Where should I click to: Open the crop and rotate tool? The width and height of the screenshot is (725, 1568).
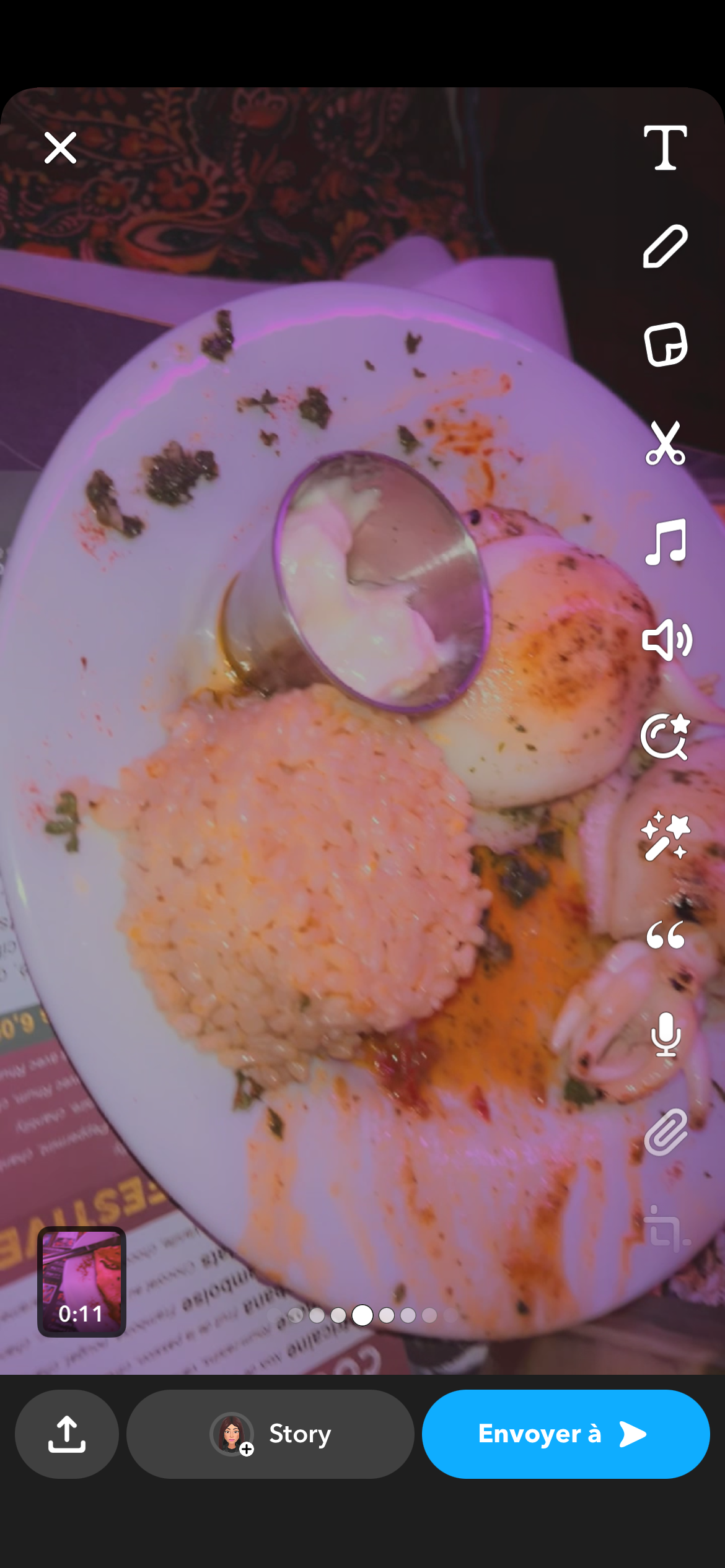[665, 1229]
